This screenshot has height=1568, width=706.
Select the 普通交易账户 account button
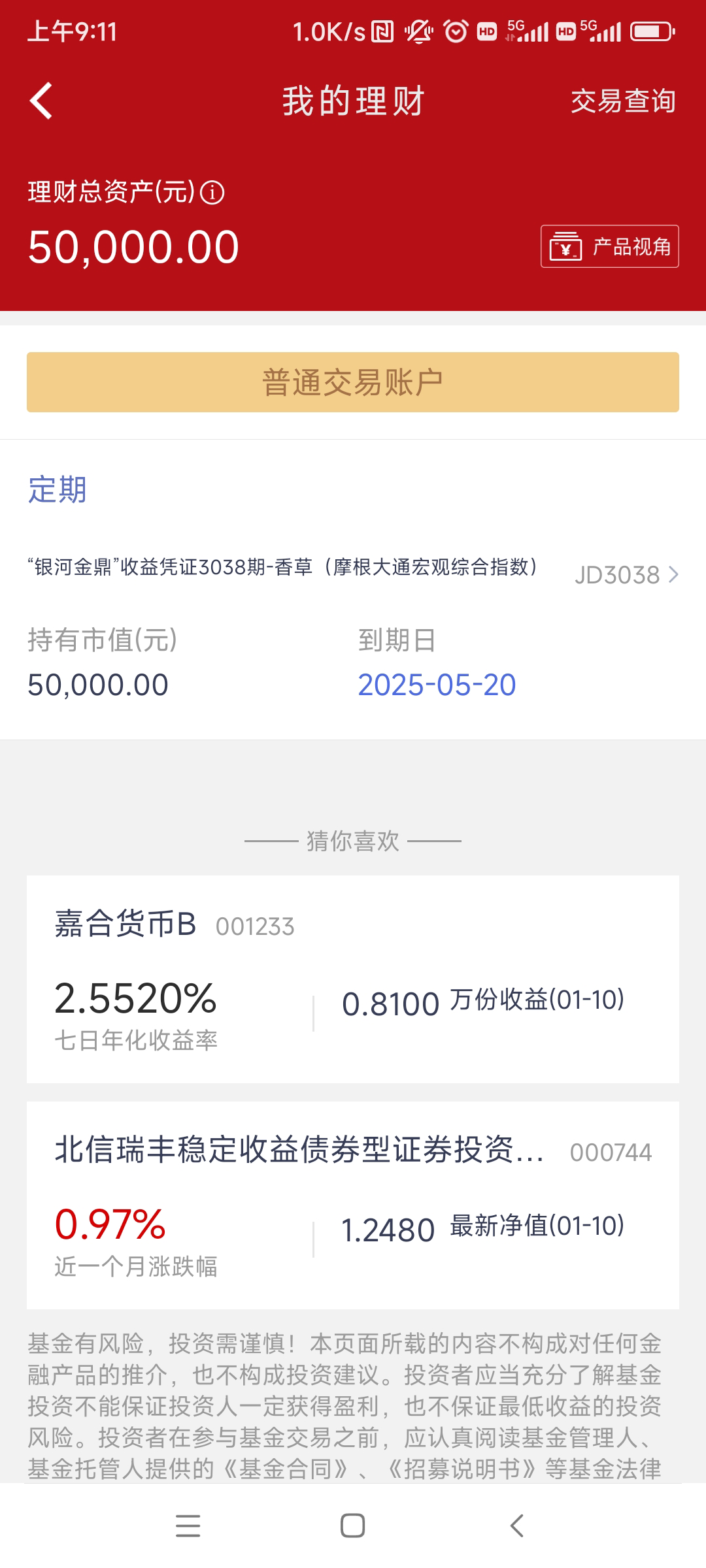[353, 382]
